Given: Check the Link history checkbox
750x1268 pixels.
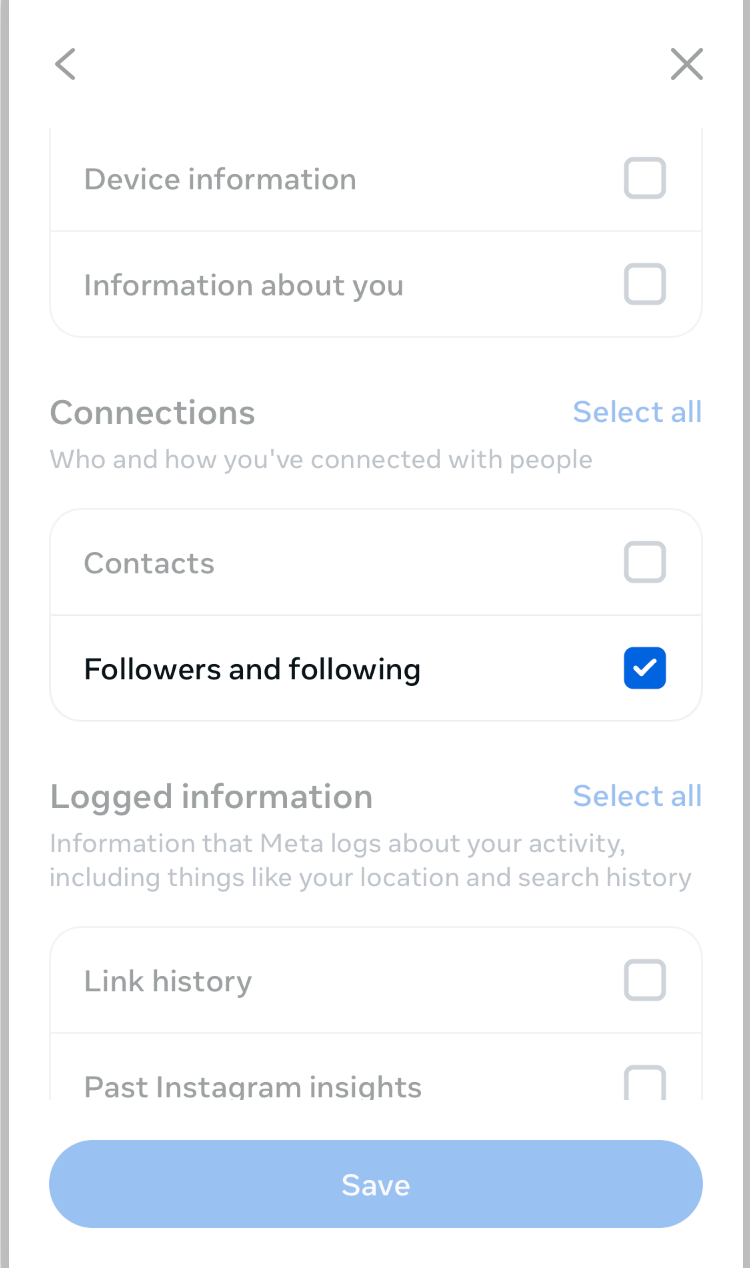Looking at the screenshot, I should pyautogui.click(x=645, y=980).
